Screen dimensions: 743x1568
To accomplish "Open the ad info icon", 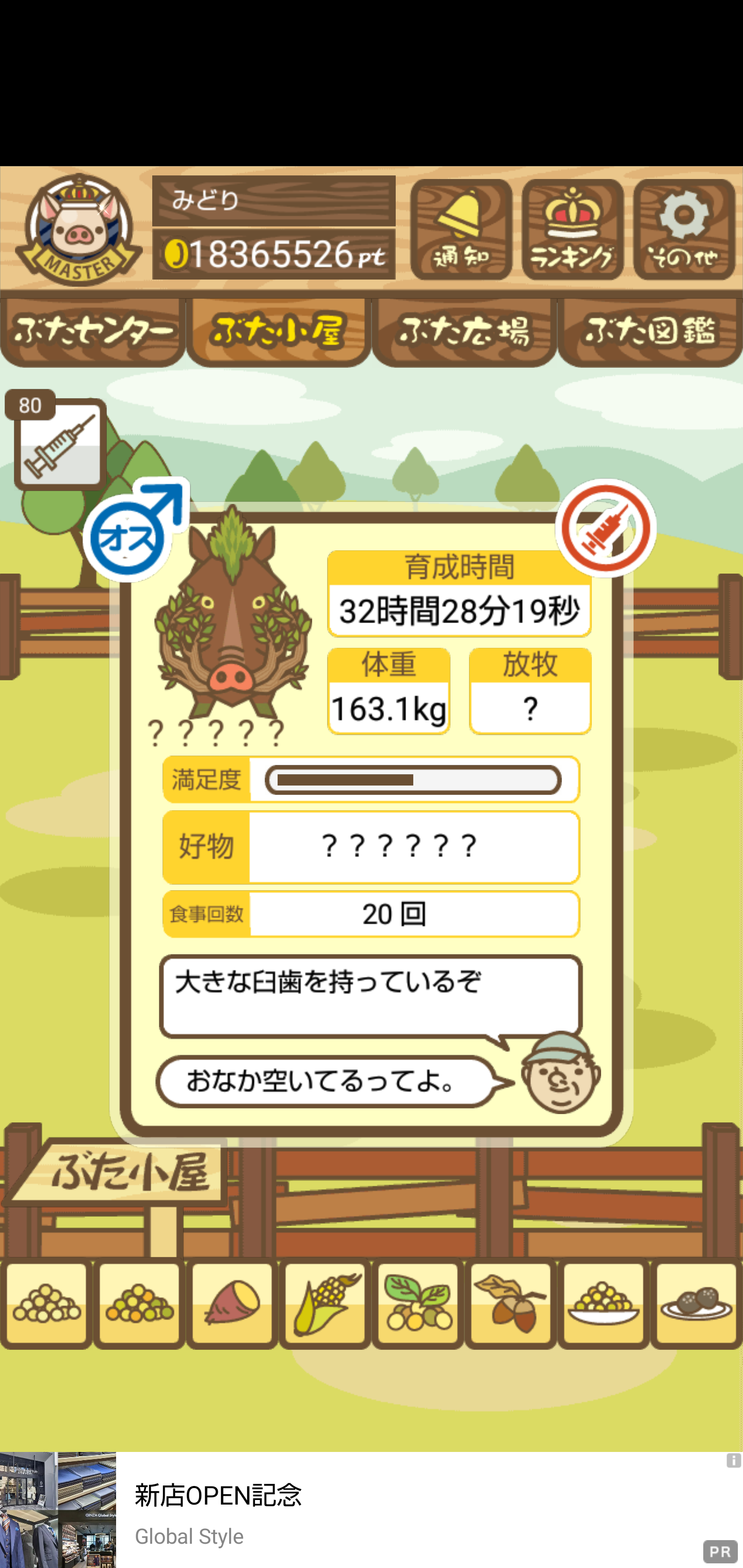I will click(733, 1460).
